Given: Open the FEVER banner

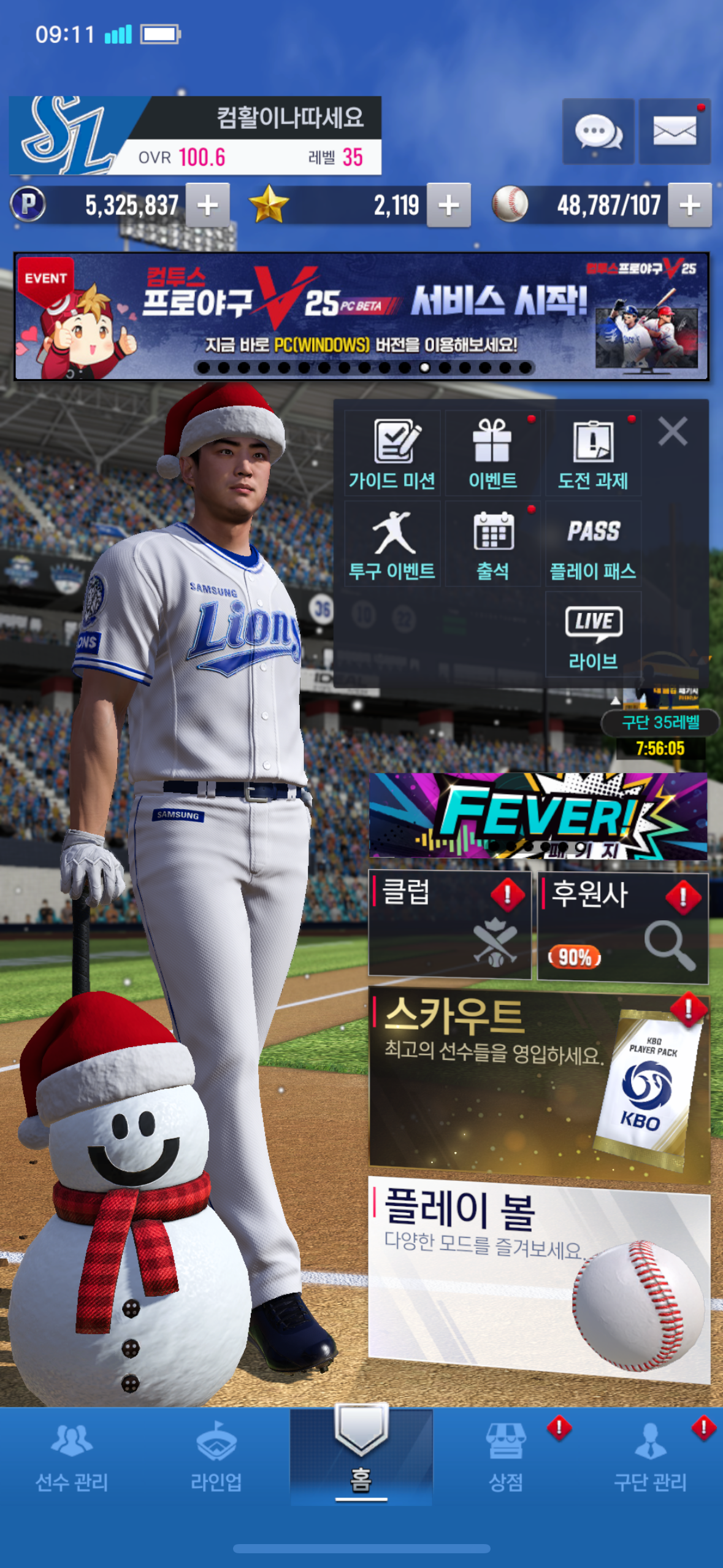Looking at the screenshot, I should click(538, 816).
